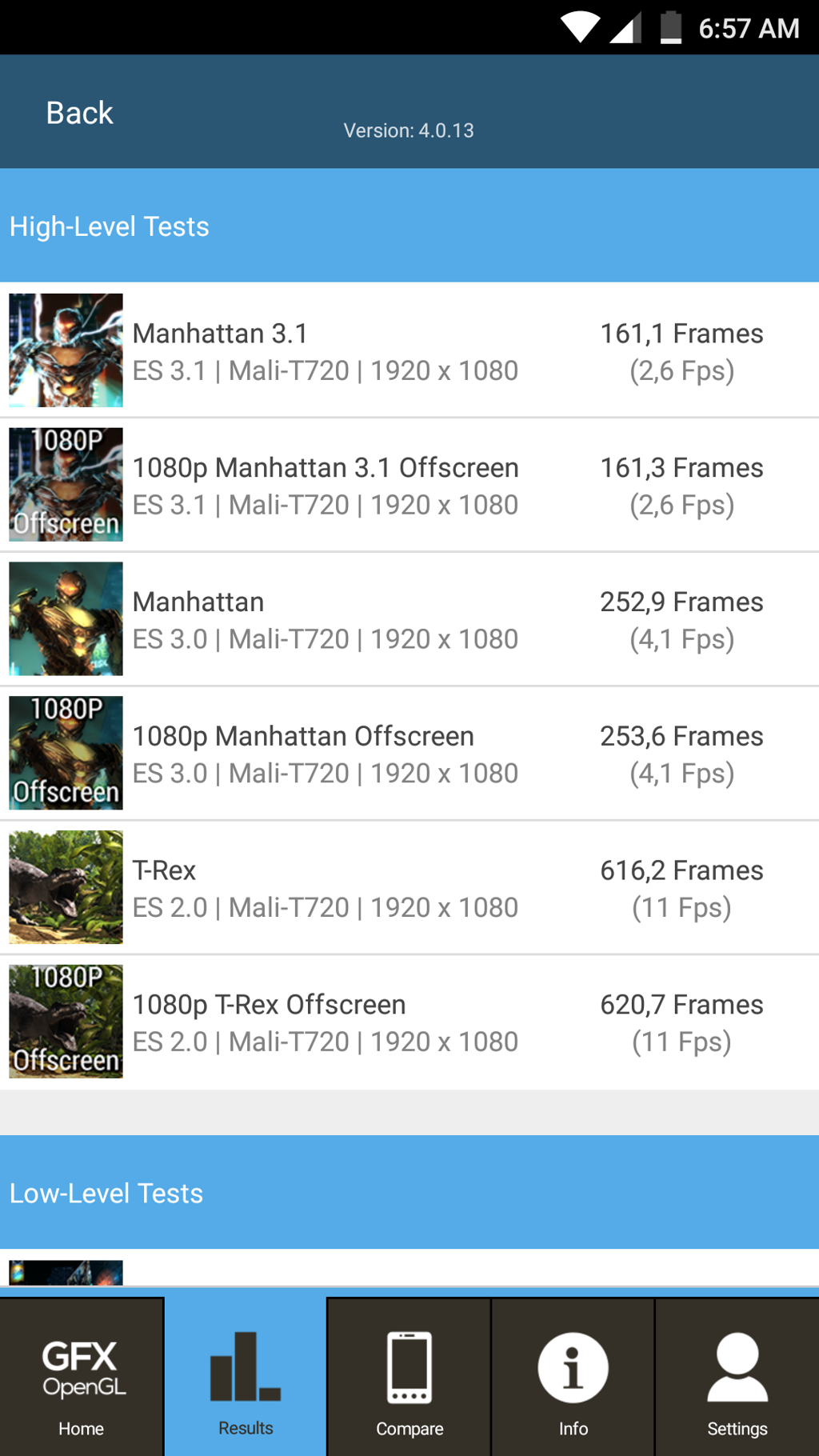The image size is (819, 1456).
Task: Open the Manhattan 3.1 test result
Action: pos(409,350)
